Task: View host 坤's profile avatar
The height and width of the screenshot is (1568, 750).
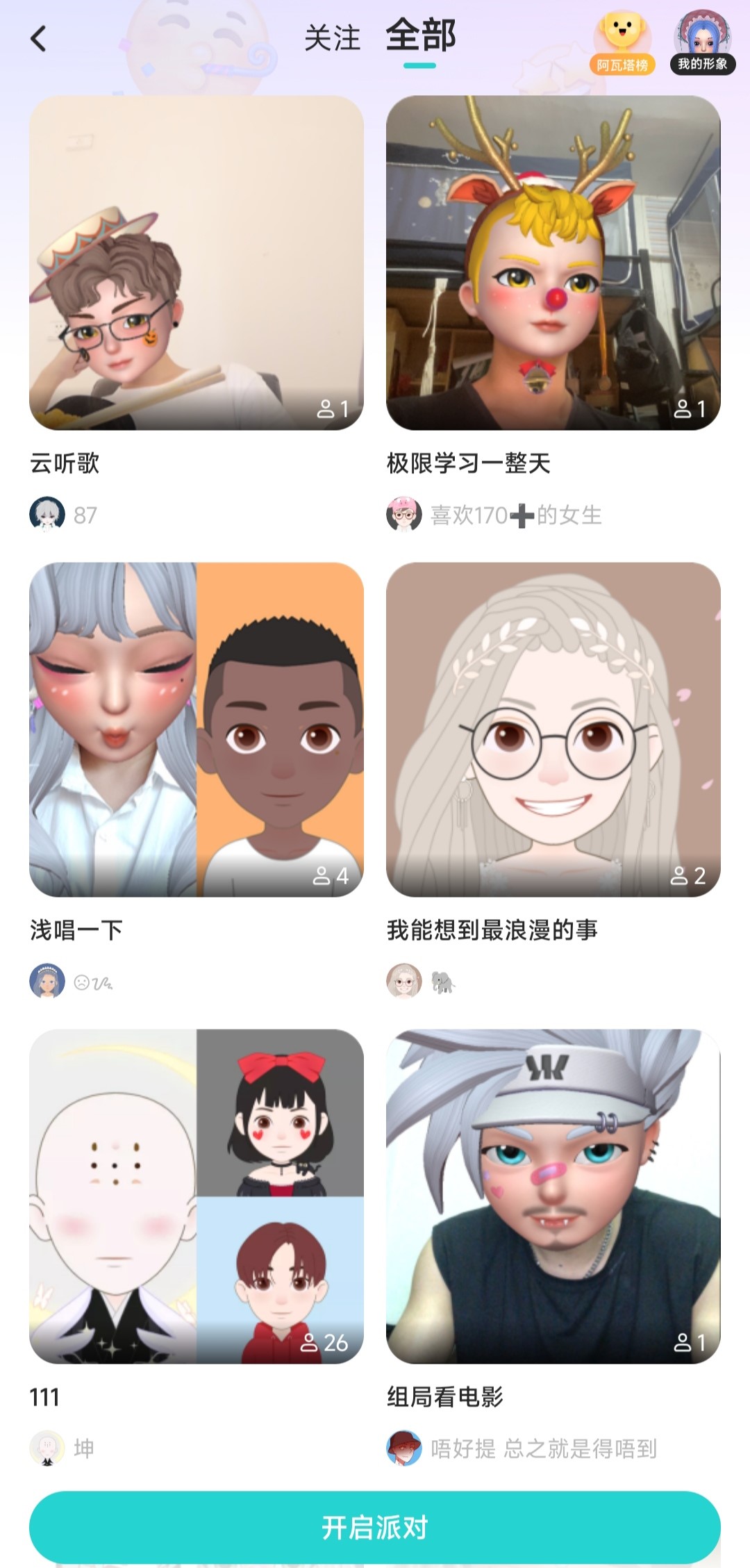Action: coord(47,1449)
